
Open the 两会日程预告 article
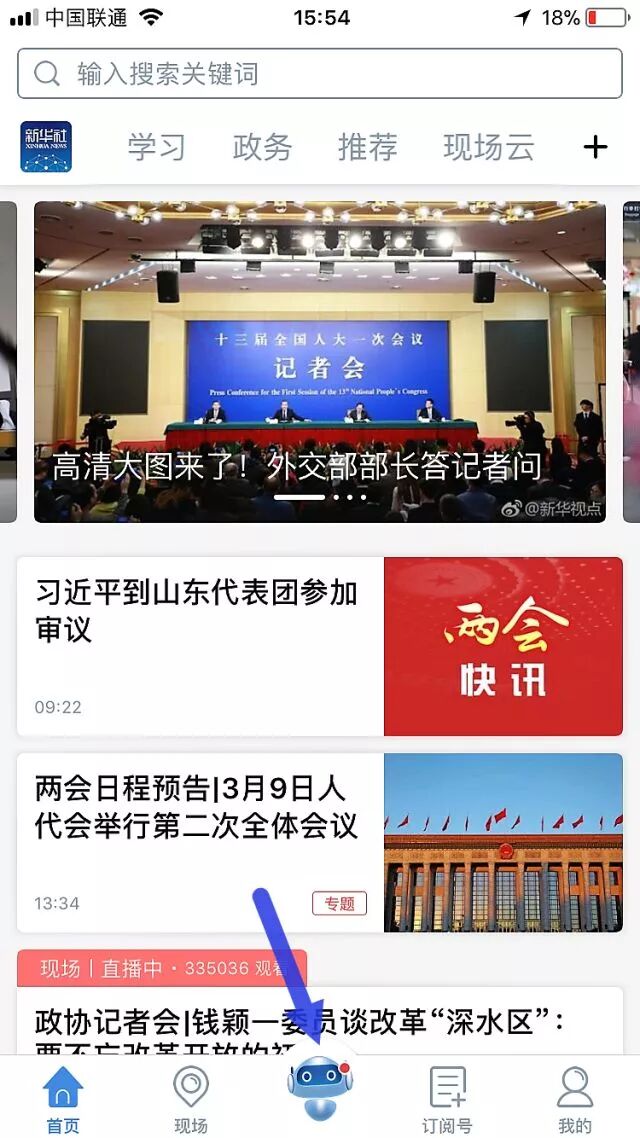pyautogui.click(x=320, y=842)
